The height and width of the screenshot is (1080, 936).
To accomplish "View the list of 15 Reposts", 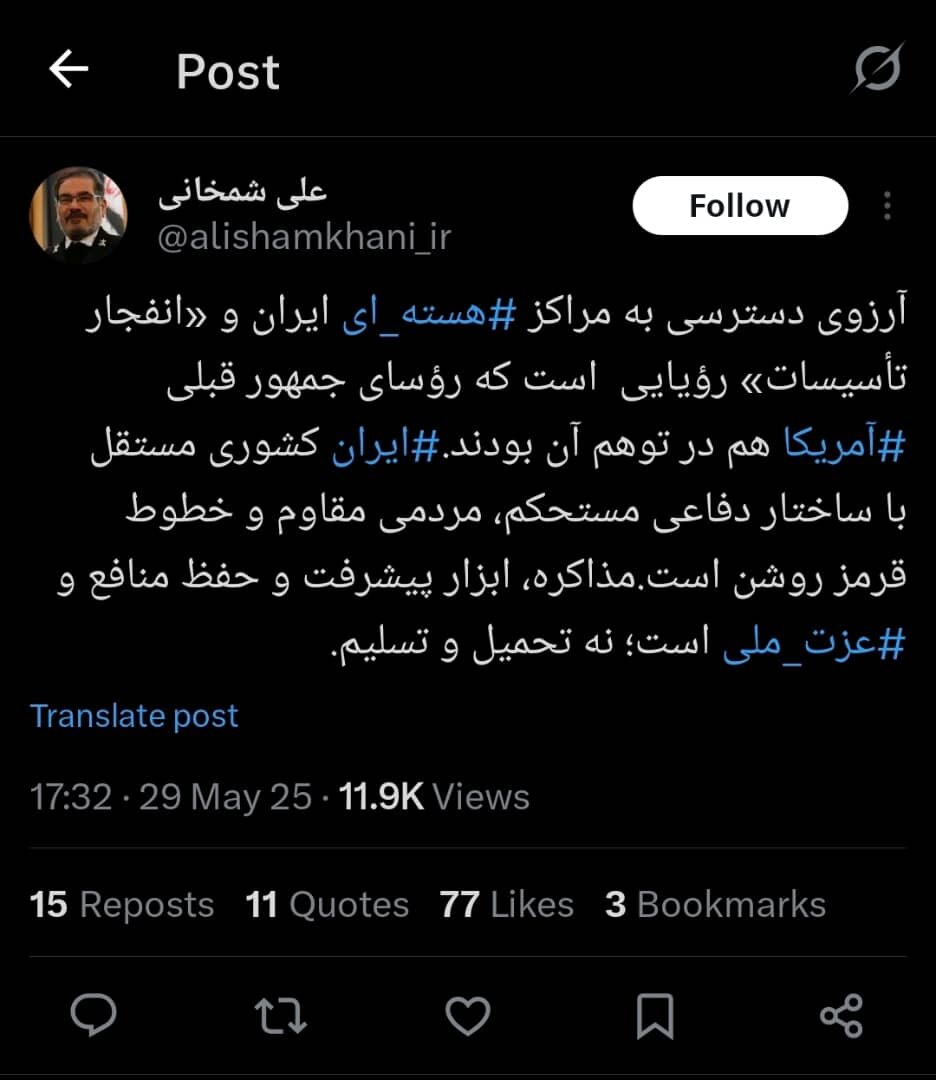I will tap(121, 903).
